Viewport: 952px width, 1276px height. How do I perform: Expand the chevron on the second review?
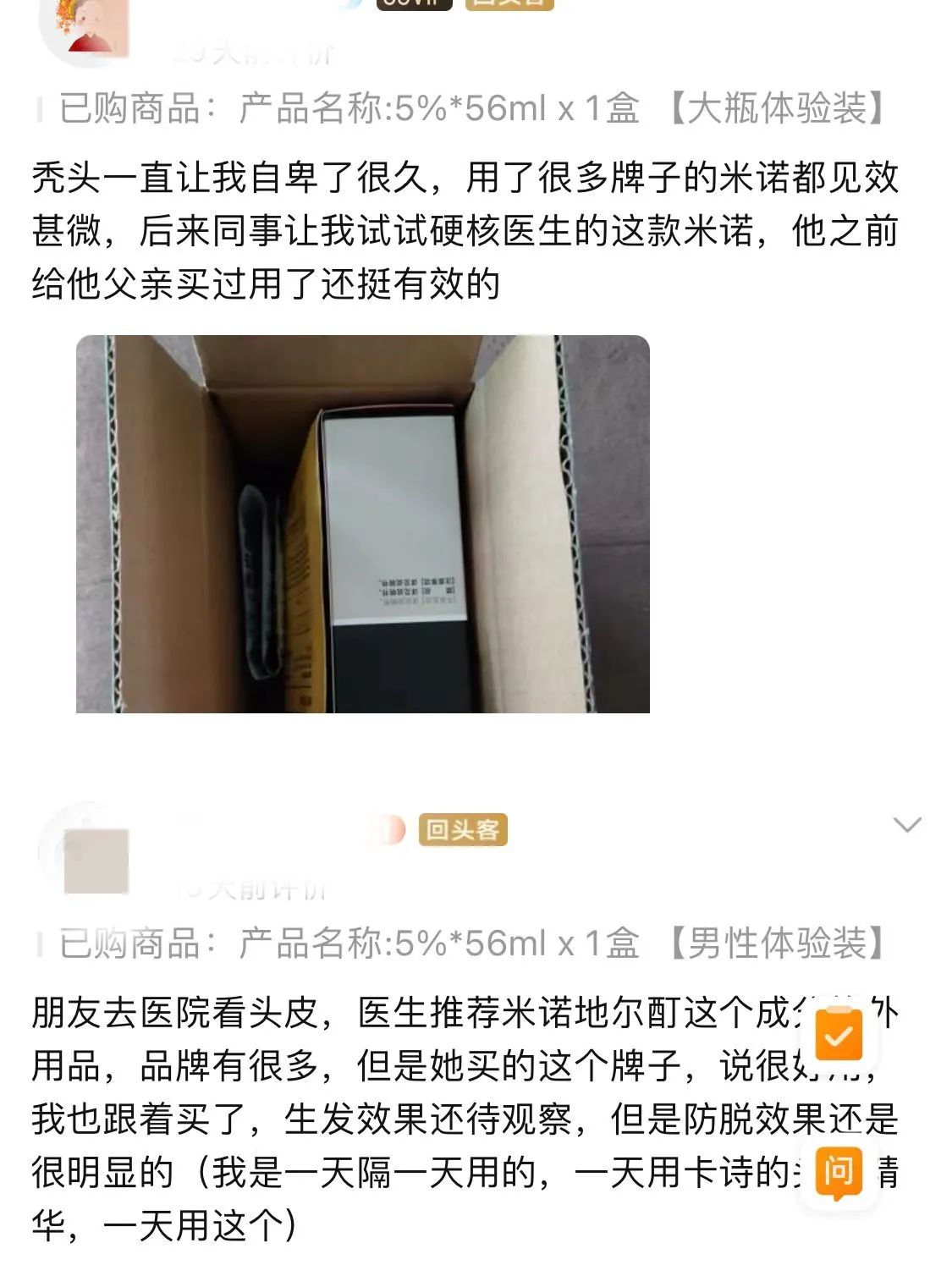pyautogui.click(x=907, y=825)
